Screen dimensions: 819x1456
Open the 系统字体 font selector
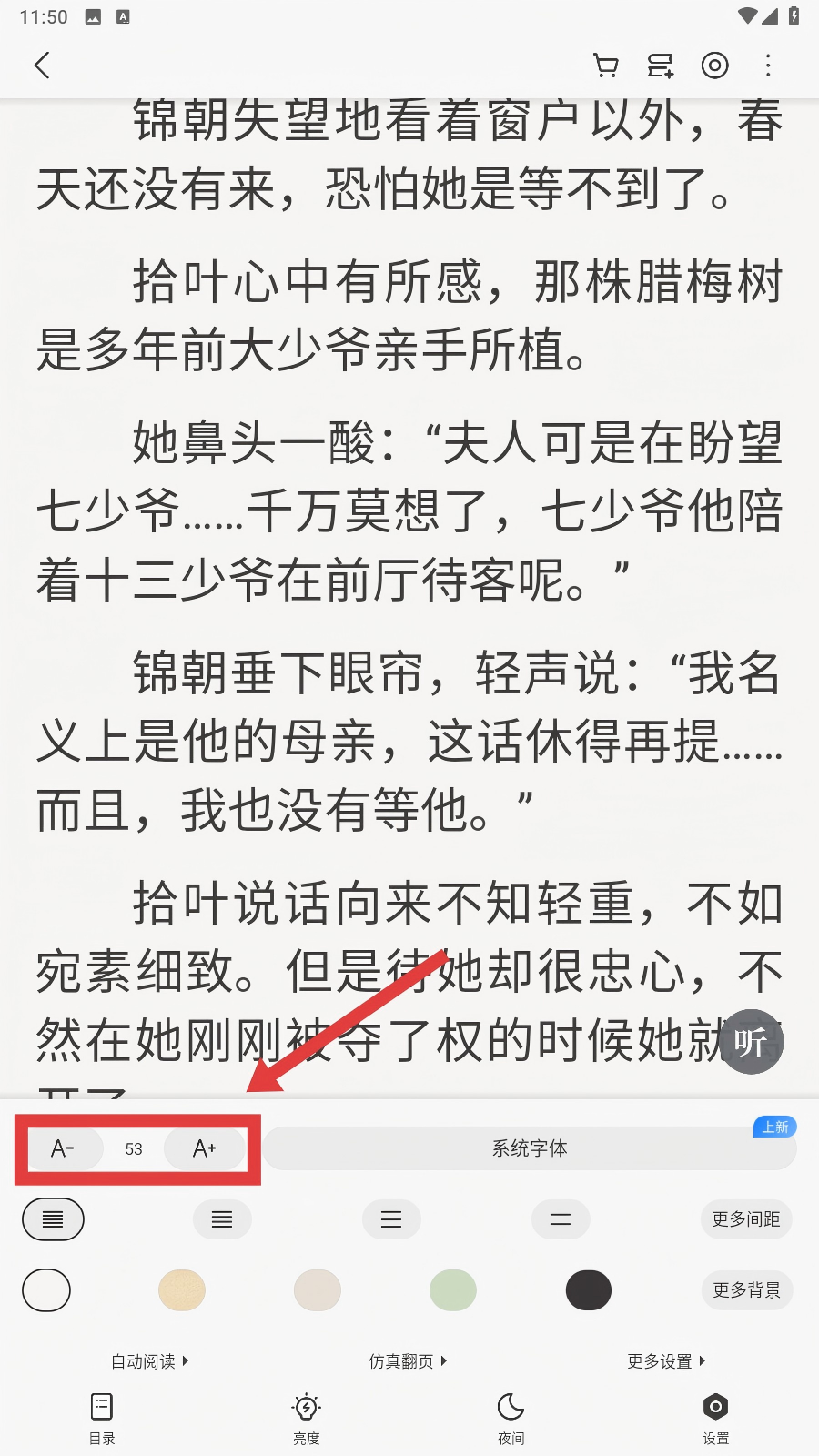[530, 1148]
